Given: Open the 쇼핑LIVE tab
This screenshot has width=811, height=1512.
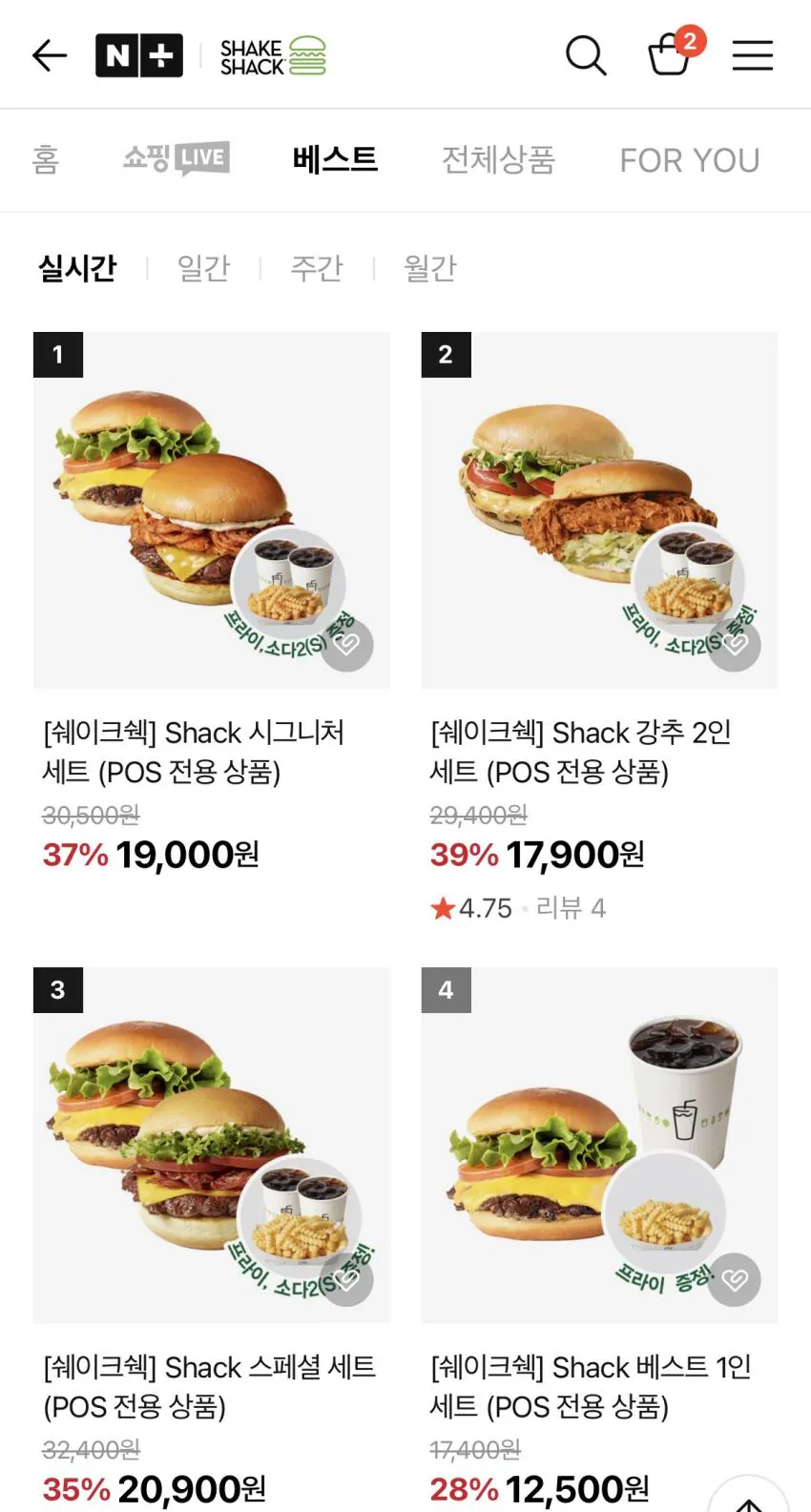Looking at the screenshot, I should 176,160.
